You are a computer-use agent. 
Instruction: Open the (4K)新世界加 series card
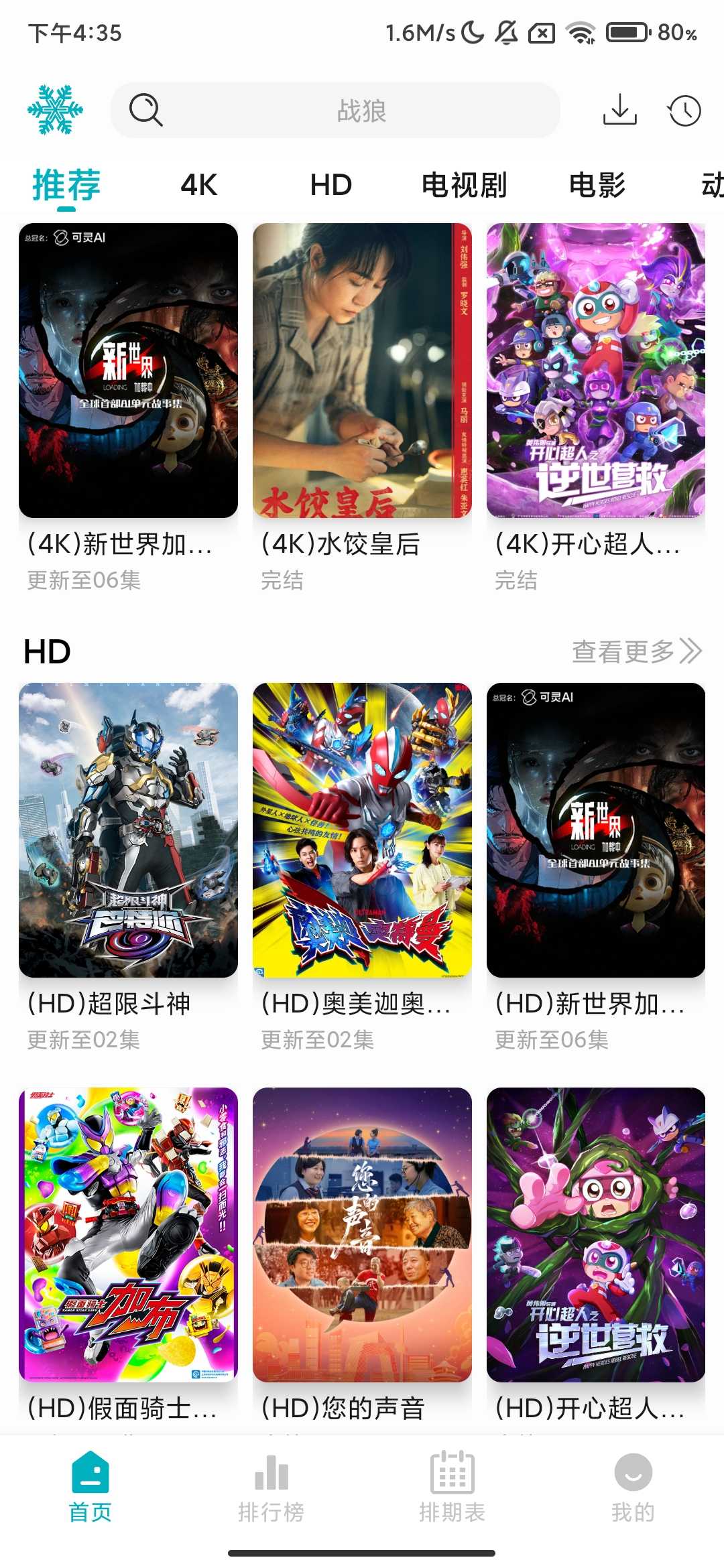(x=128, y=371)
